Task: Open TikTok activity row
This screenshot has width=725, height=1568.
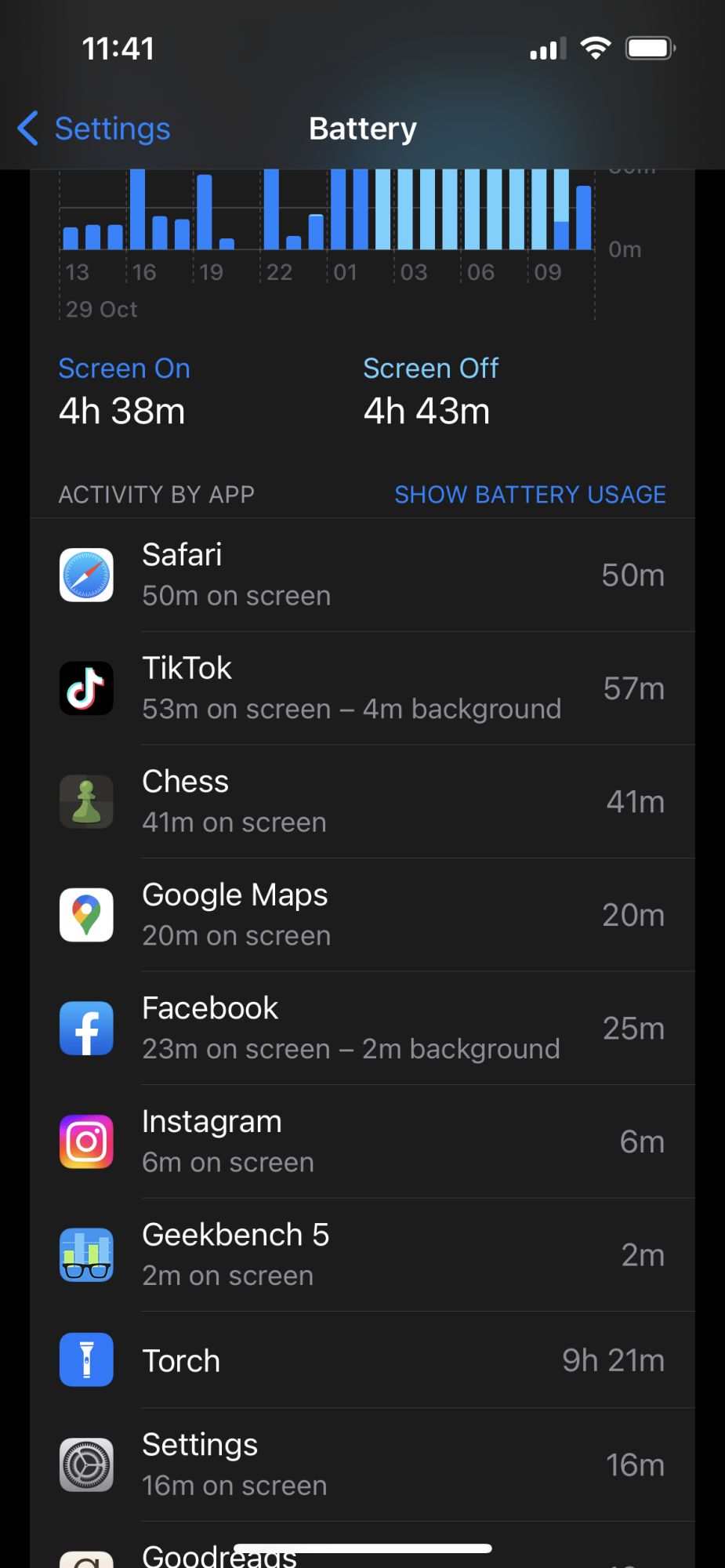Action: tap(362, 688)
